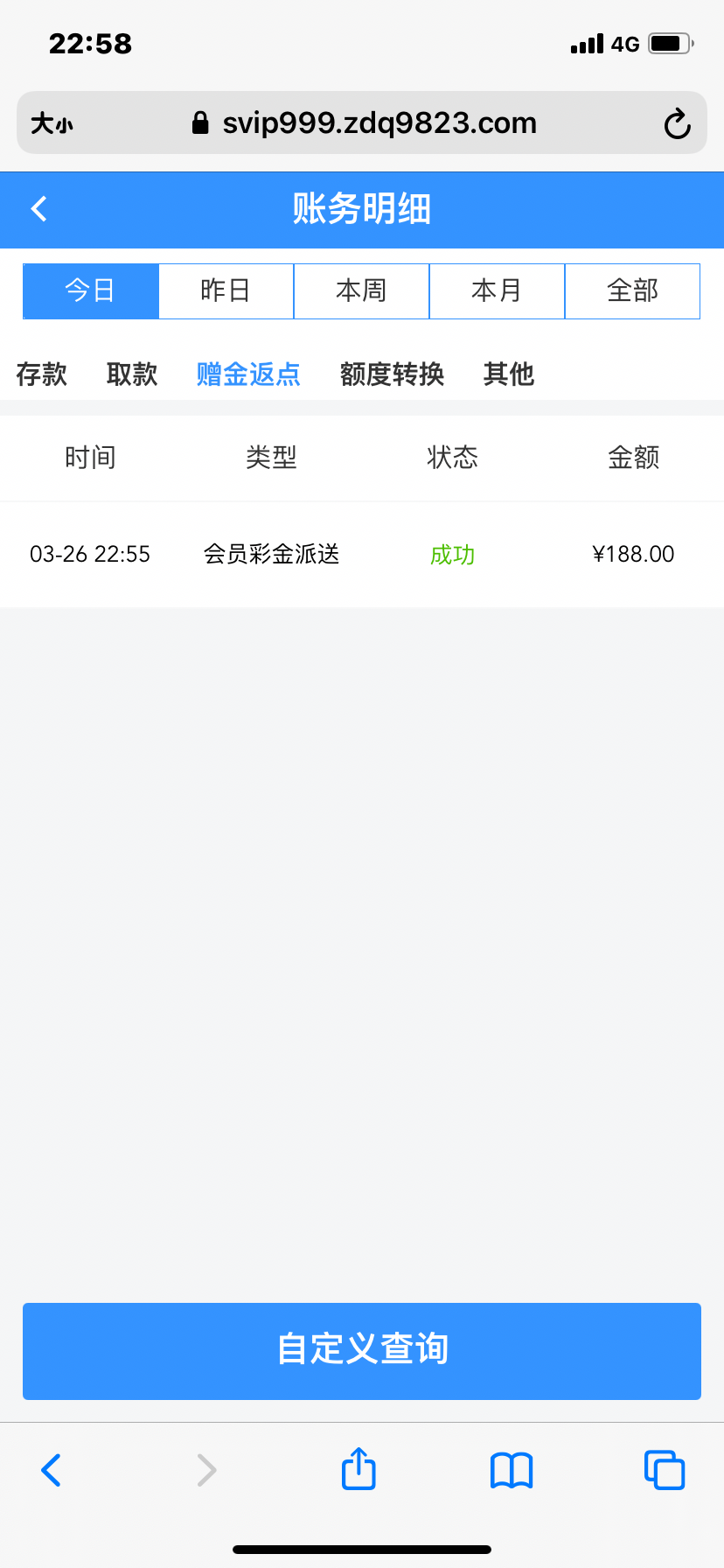This screenshot has height=1568, width=724.
Task: Tap the record row 会员彩金派送
Action: coord(272,555)
